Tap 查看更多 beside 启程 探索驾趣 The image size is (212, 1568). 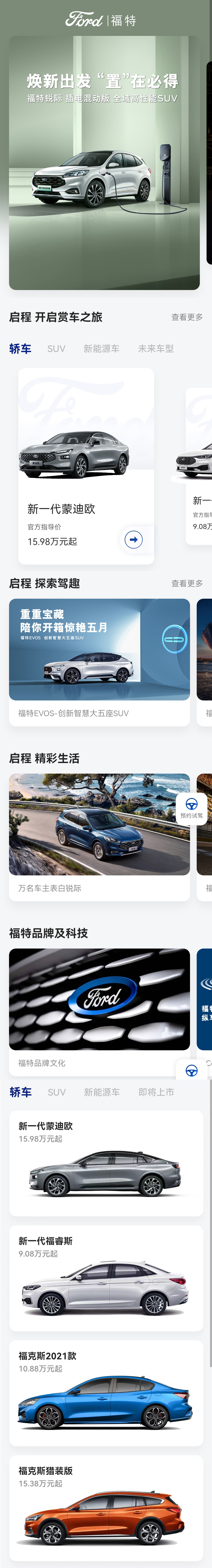186,583
